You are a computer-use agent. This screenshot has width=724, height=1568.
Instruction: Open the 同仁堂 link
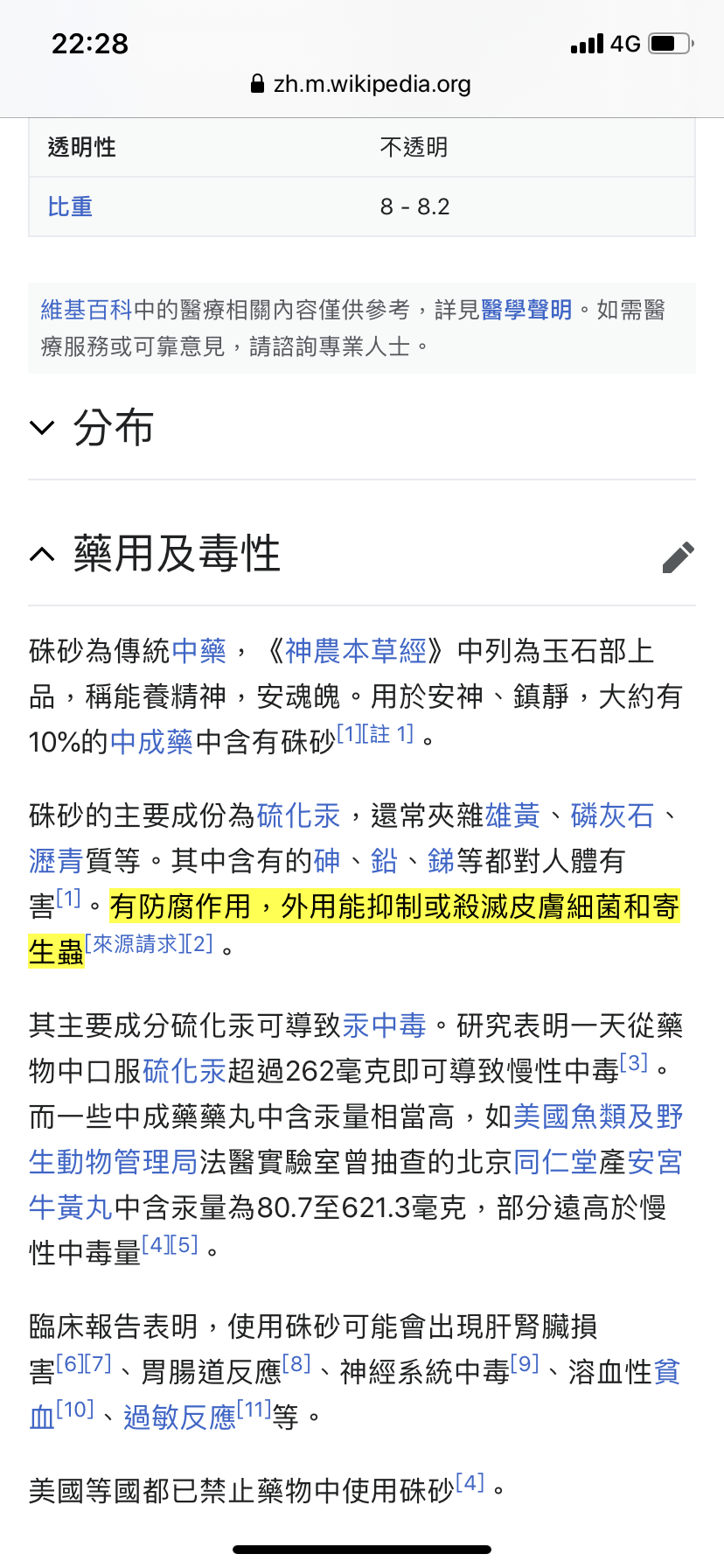click(556, 1162)
